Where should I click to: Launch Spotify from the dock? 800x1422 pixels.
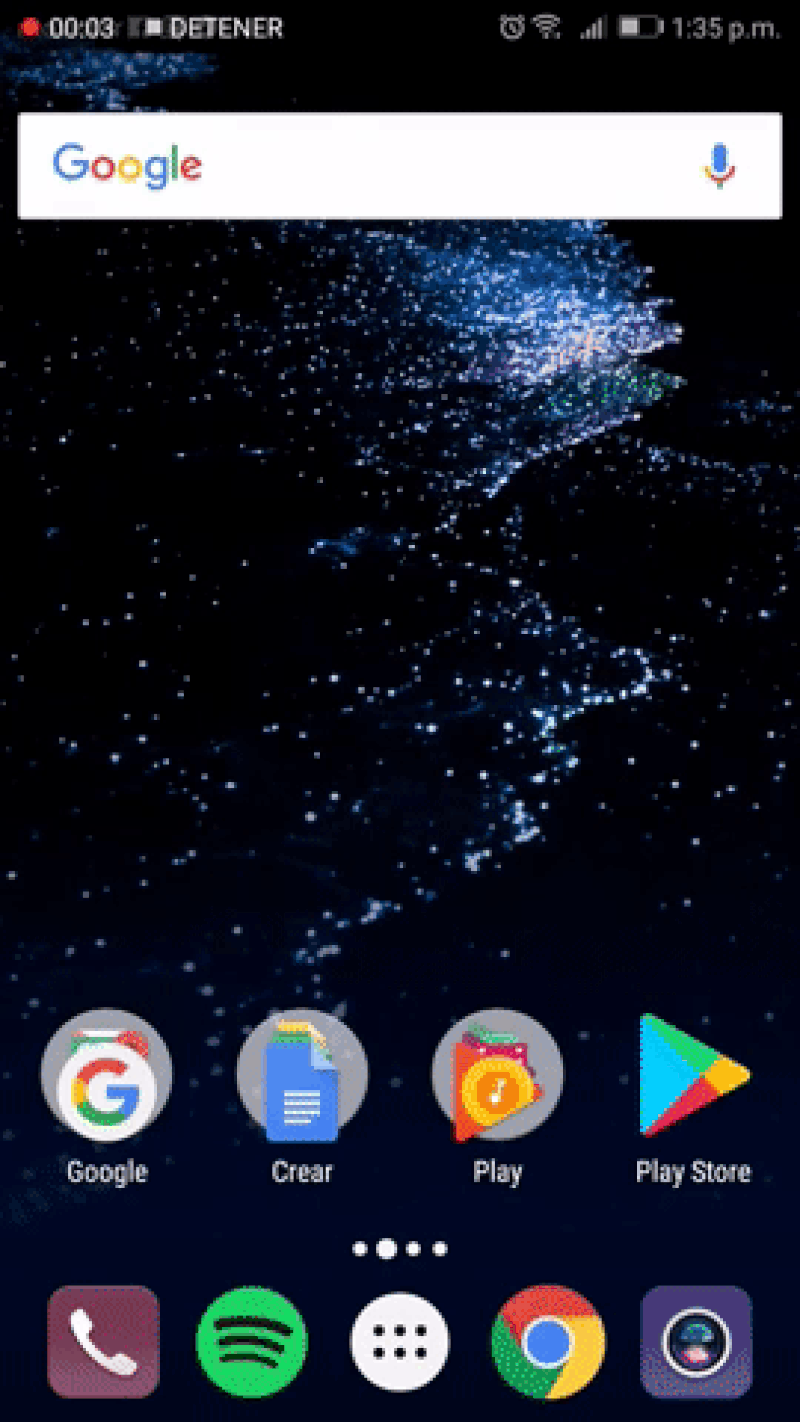click(x=252, y=1341)
